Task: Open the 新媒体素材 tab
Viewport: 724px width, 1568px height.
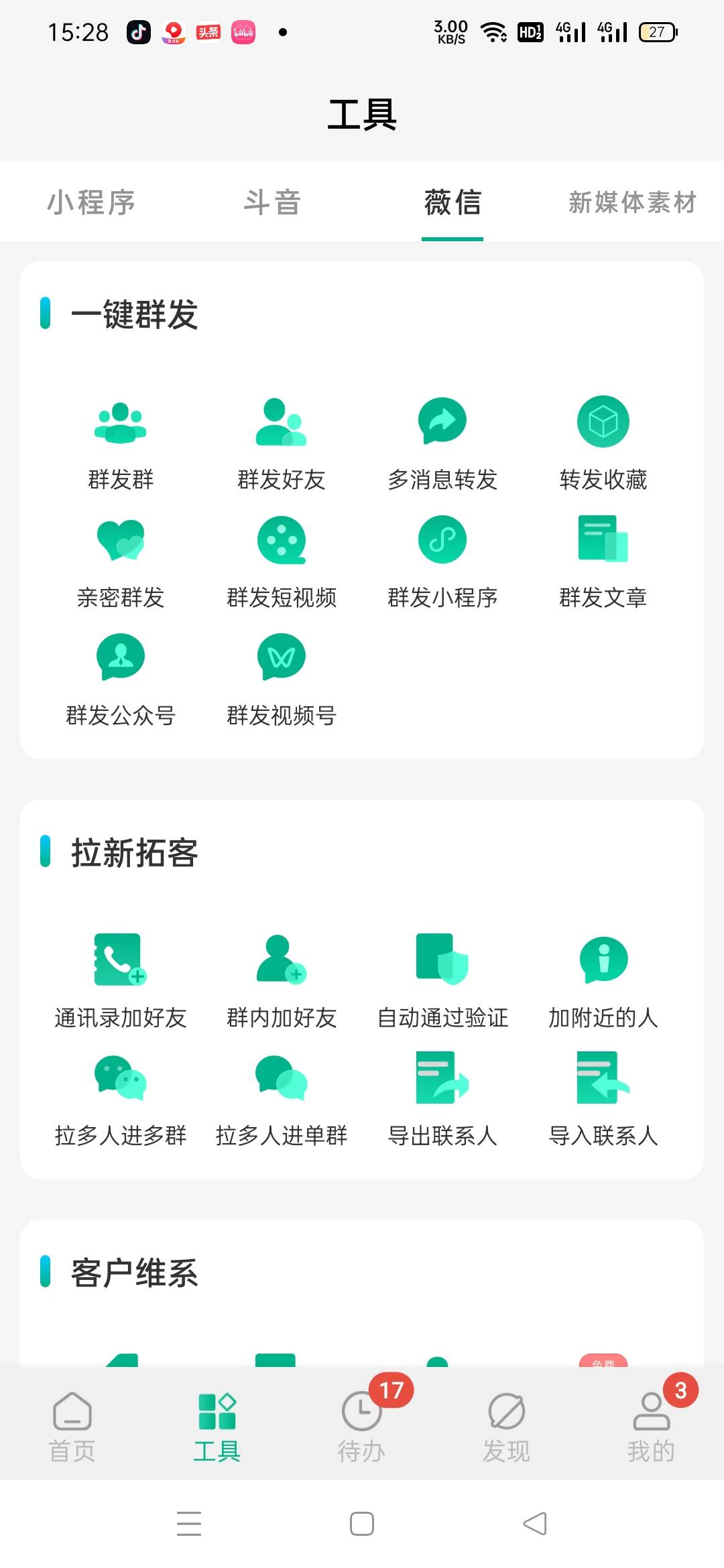Action: pos(633,202)
